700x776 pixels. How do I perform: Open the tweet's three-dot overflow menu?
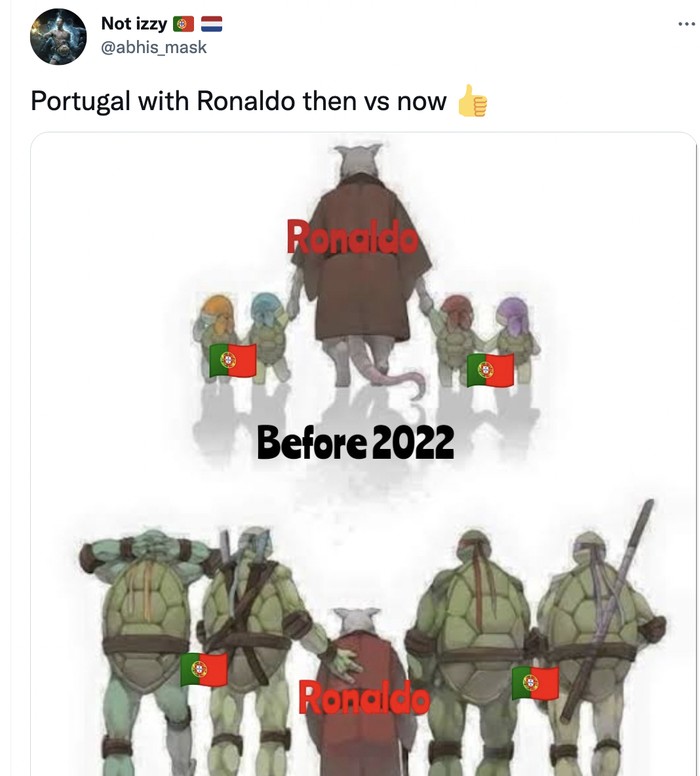pyautogui.click(x=685, y=24)
